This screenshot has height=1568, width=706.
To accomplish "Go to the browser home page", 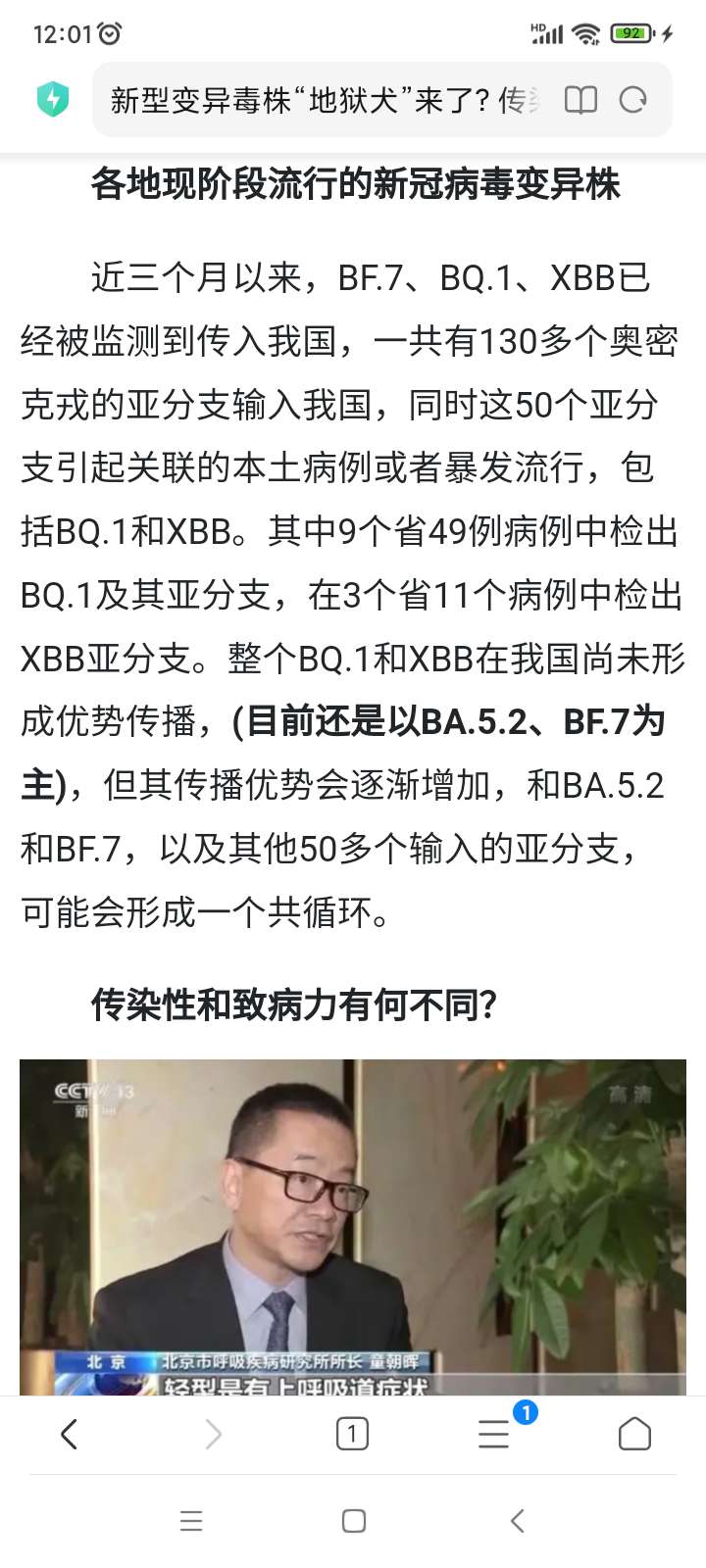I will (x=634, y=1435).
